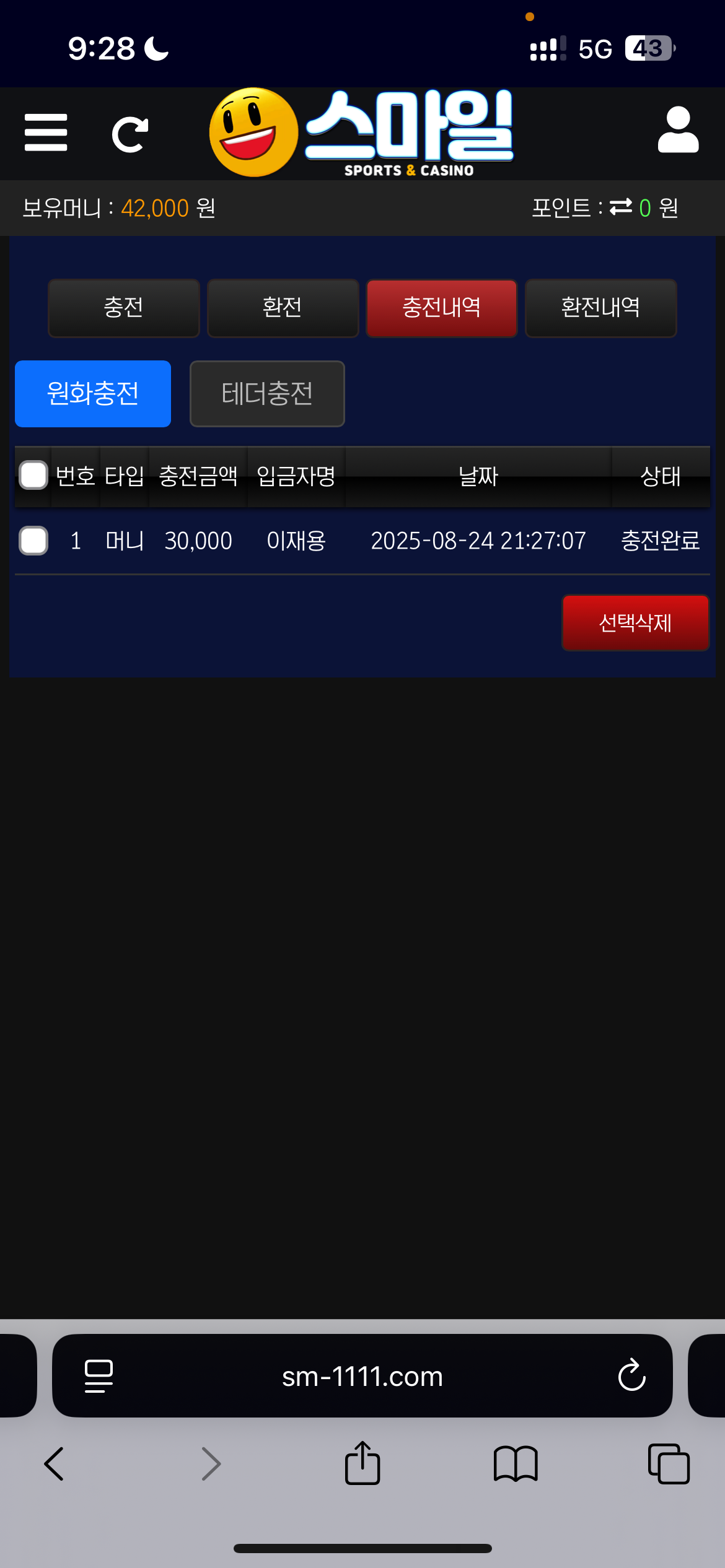
Task: Tap the points transfer arrows icon
Action: (621, 207)
